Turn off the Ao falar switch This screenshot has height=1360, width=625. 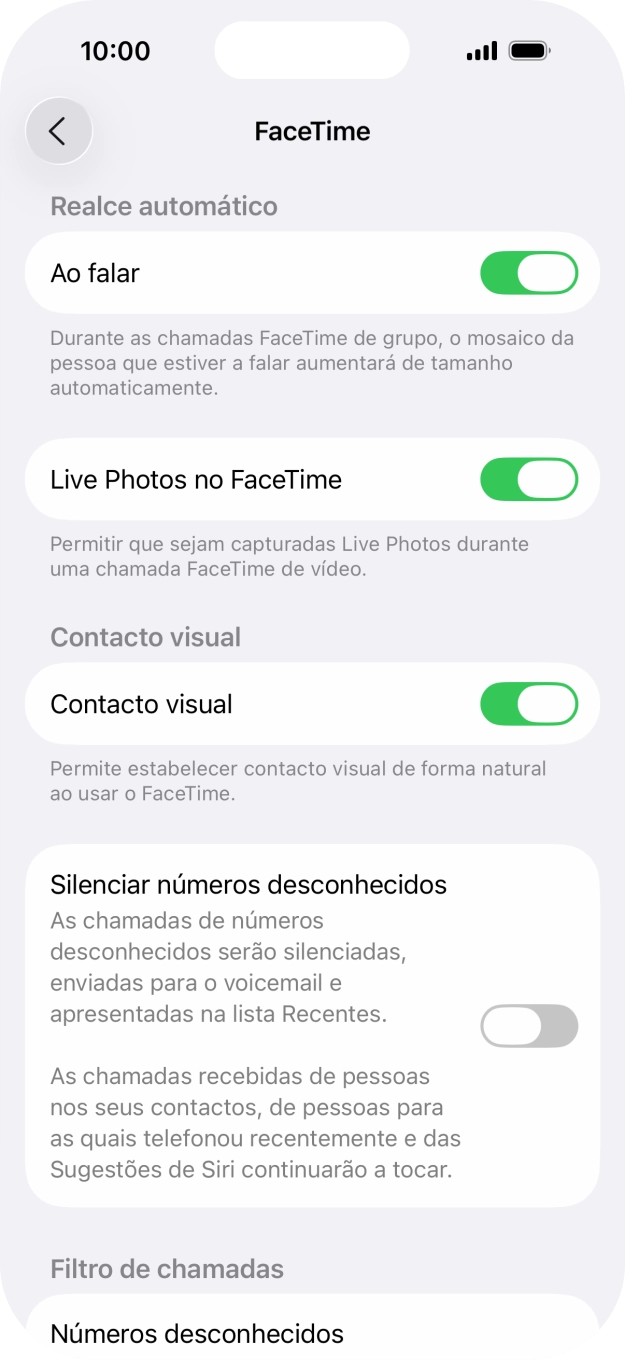click(529, 273)
